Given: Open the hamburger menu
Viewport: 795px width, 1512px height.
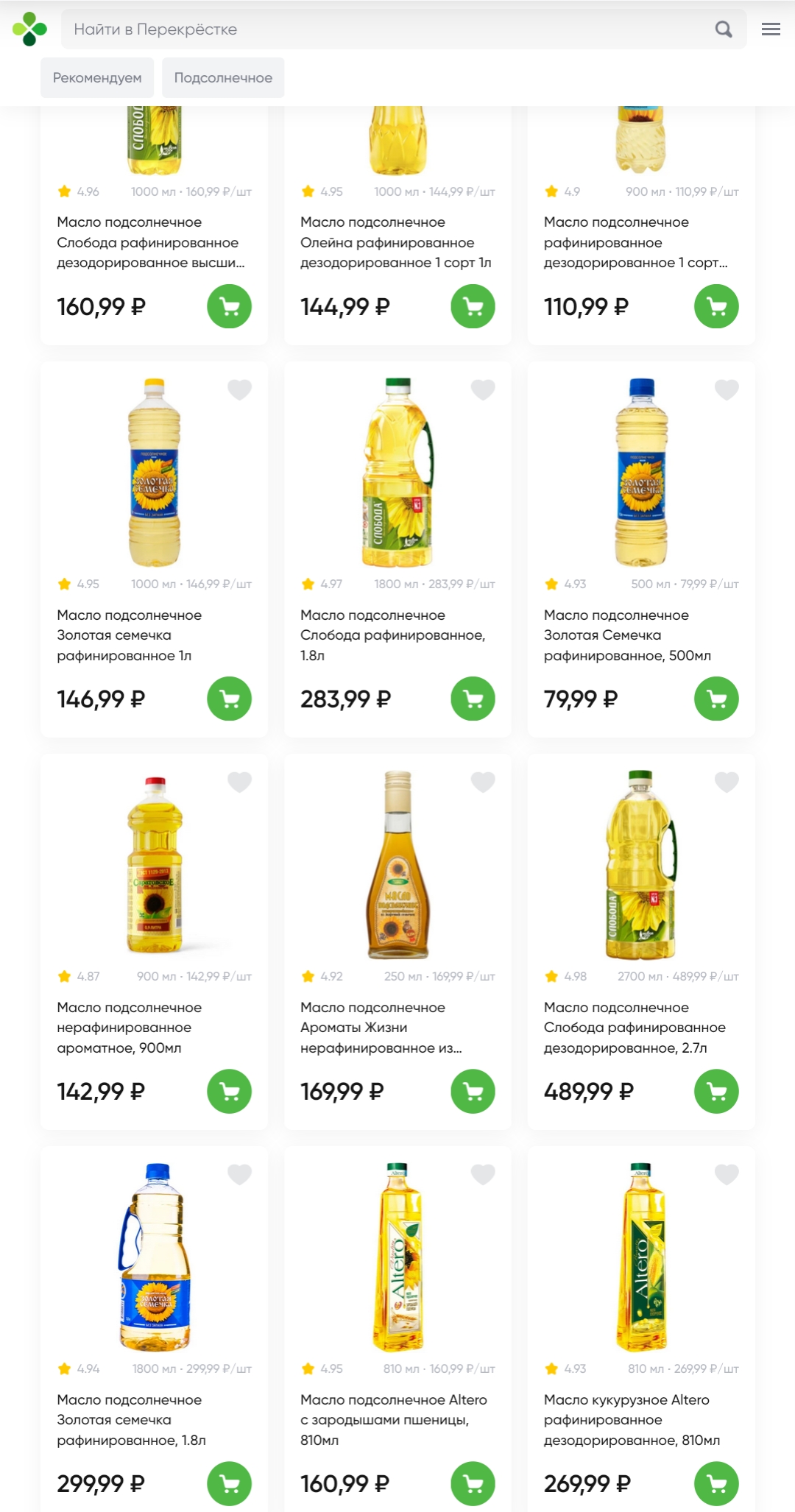Looking at the screenshot, I should [771, 29].
